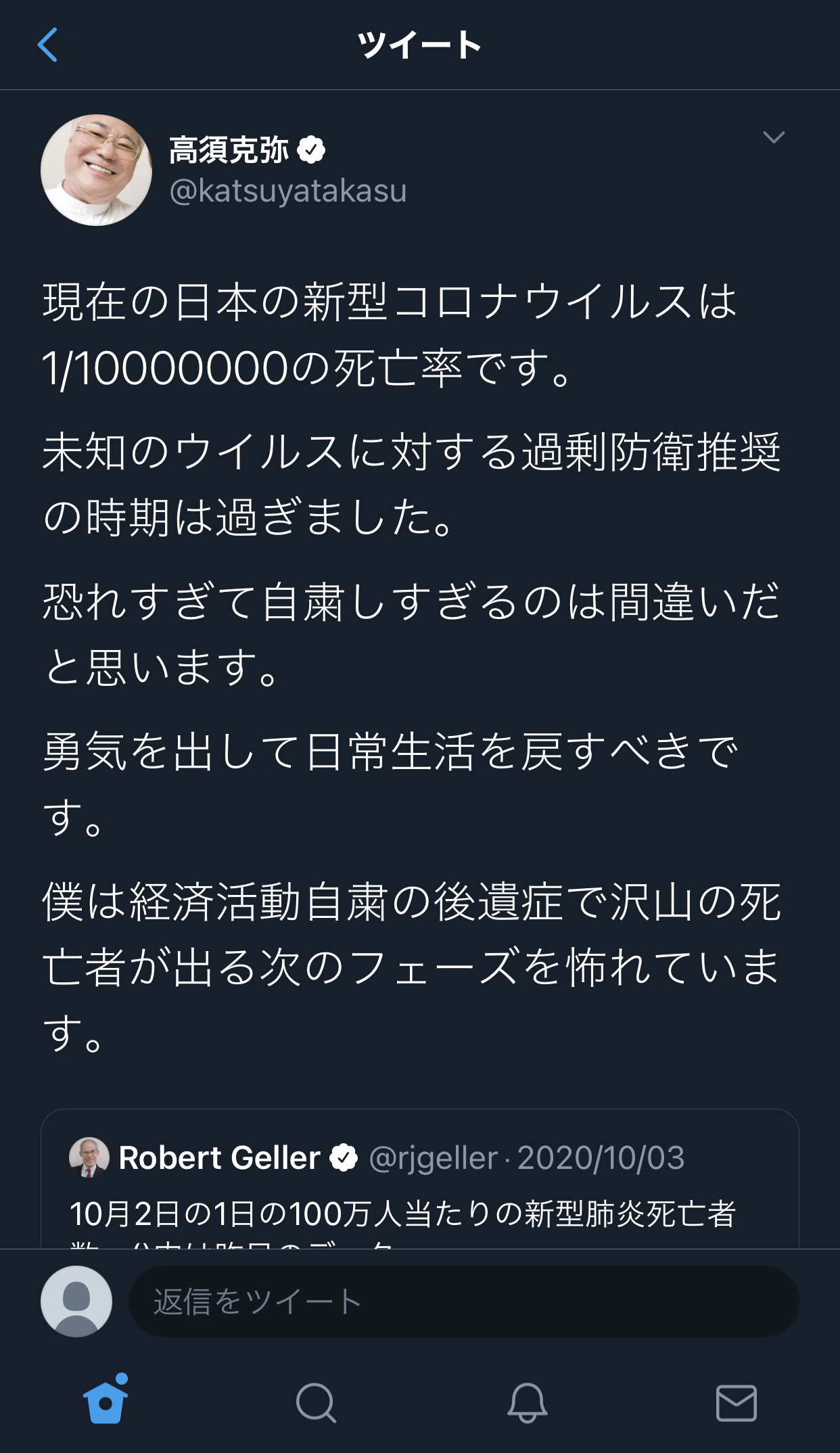Open the @katsuyatakasu profile handle
Viewport: 840px width, 1453px height.
[x=288, y=191]
